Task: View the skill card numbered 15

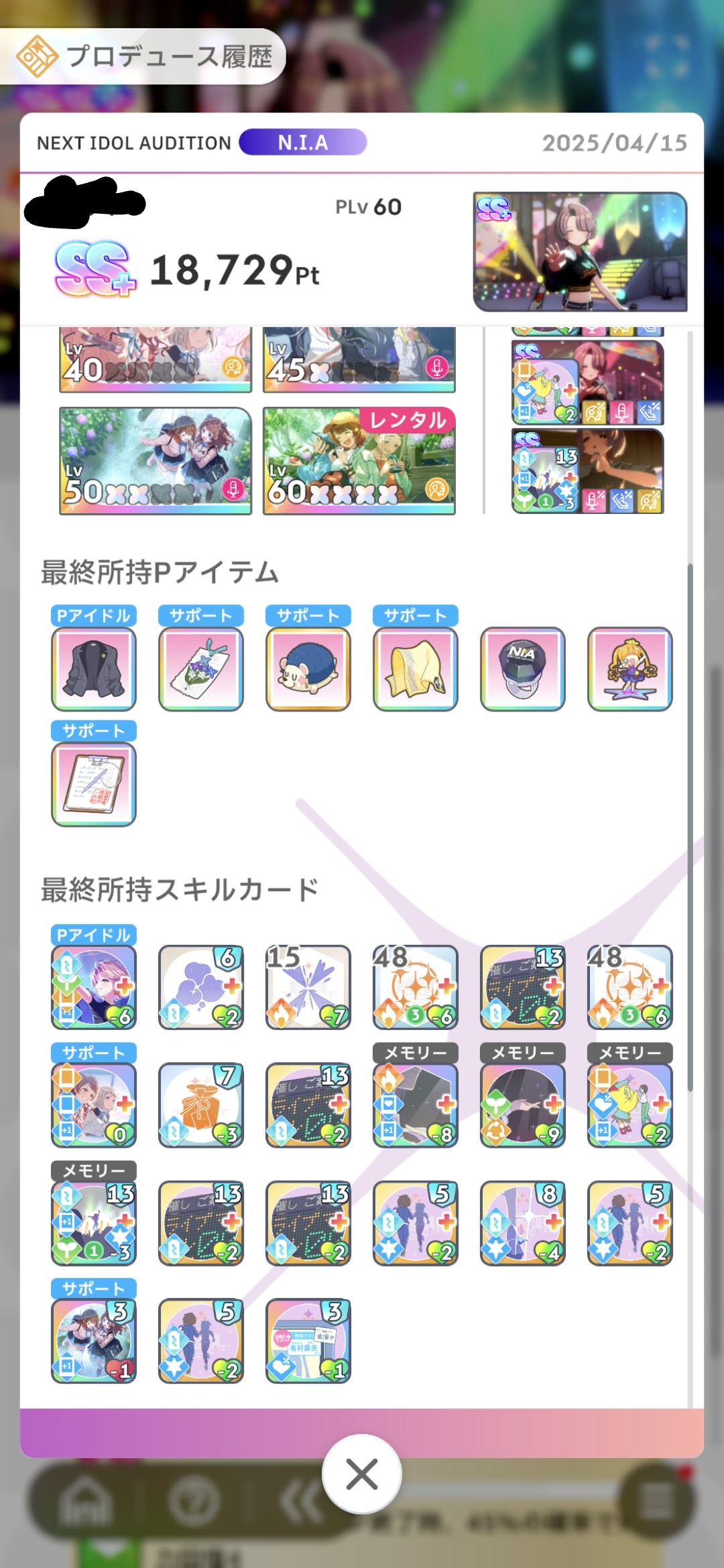Action: click(308, 987)
